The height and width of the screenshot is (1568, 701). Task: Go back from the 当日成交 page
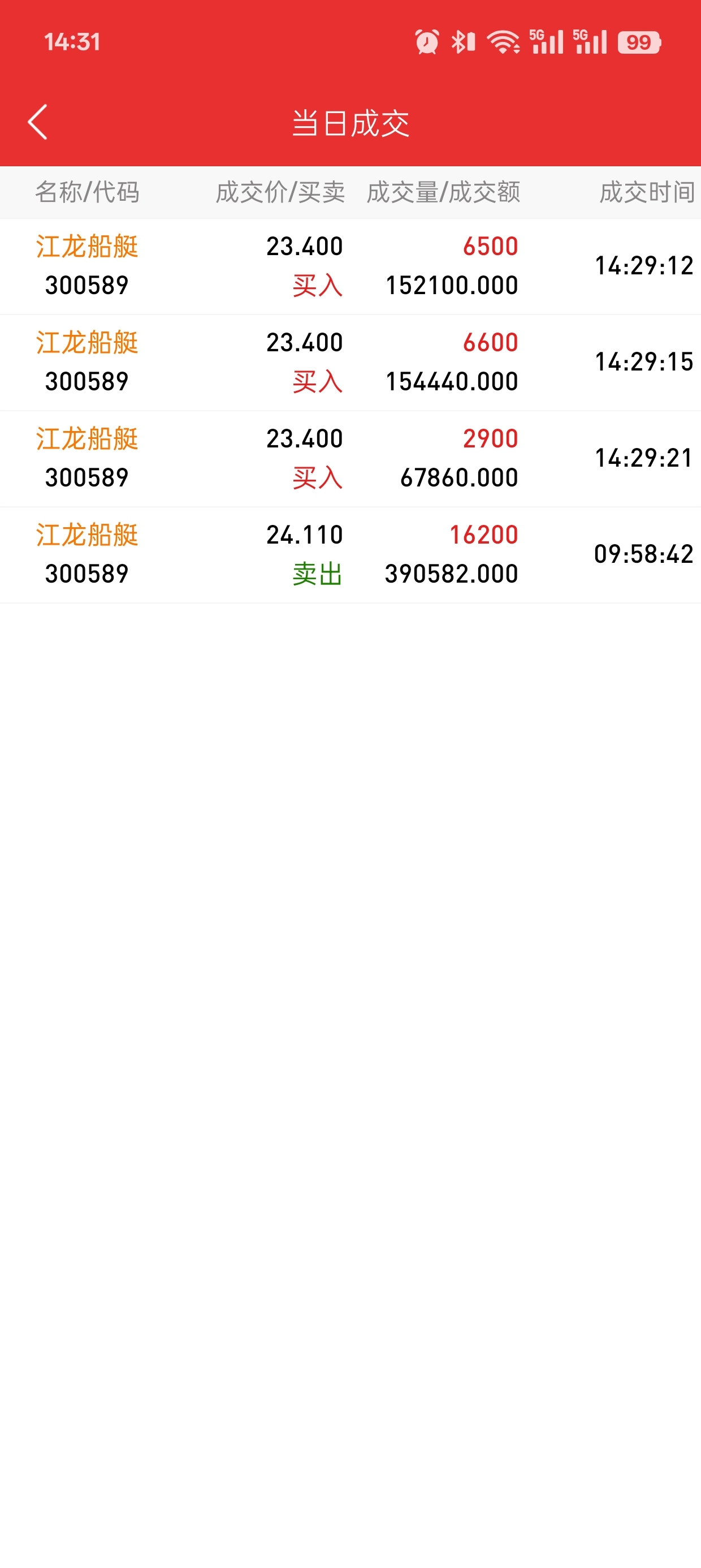(x=38, y=122)
